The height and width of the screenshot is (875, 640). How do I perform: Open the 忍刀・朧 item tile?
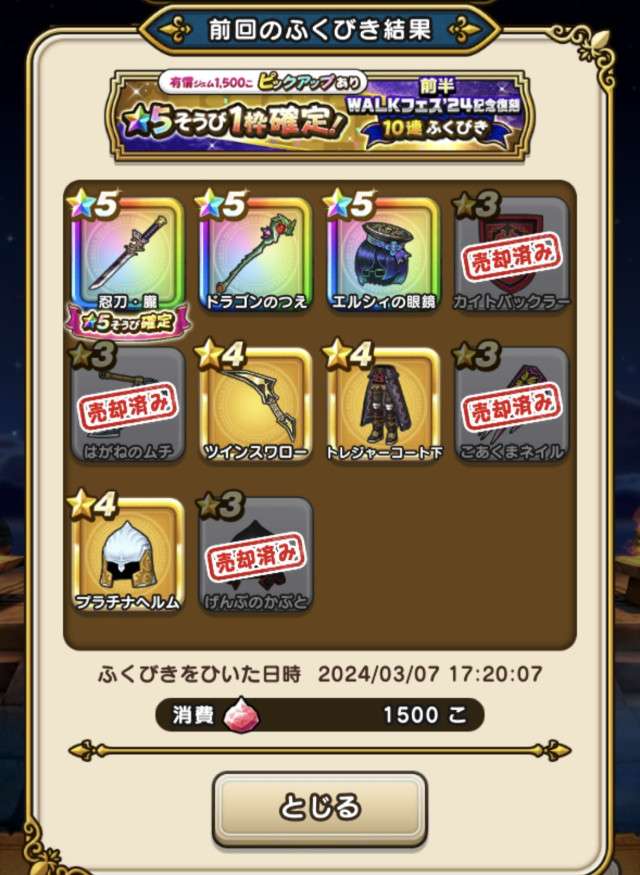[x=128, y=253]
